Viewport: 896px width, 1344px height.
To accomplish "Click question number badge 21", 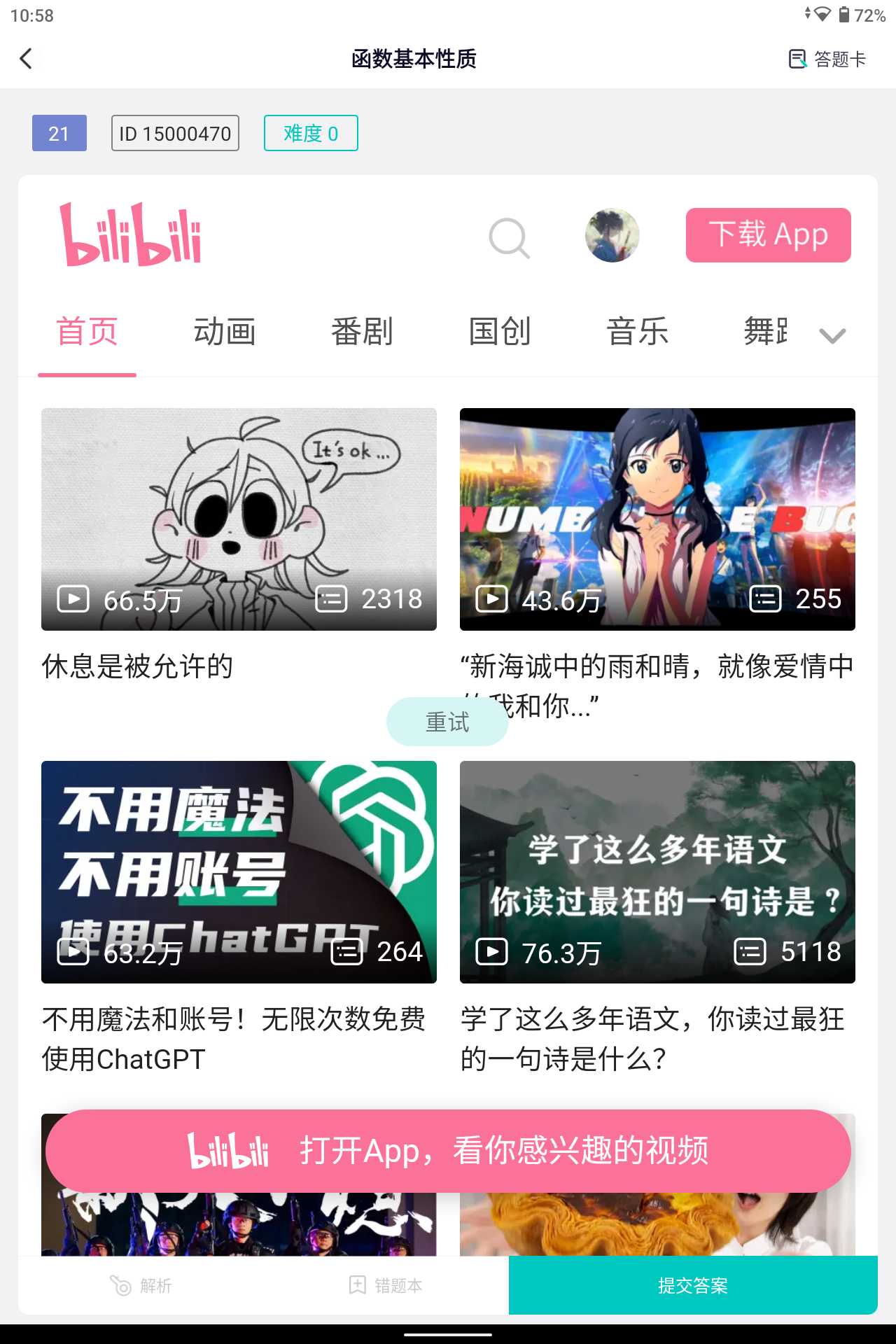I will 59,132.
